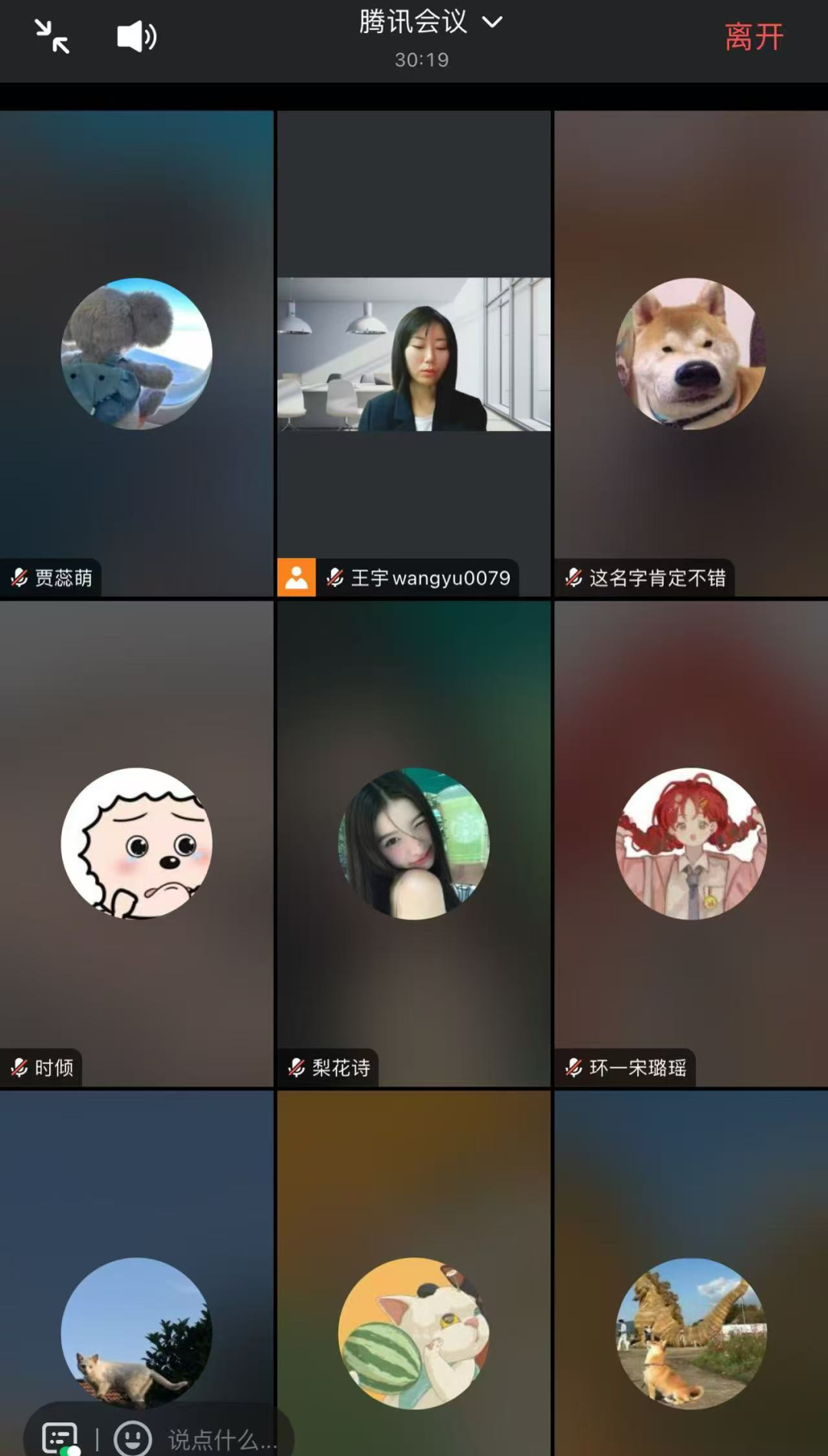Select the 这名字肯定不错 participant tile
This screenshot has width=828, height=1456.
[691, 353]
